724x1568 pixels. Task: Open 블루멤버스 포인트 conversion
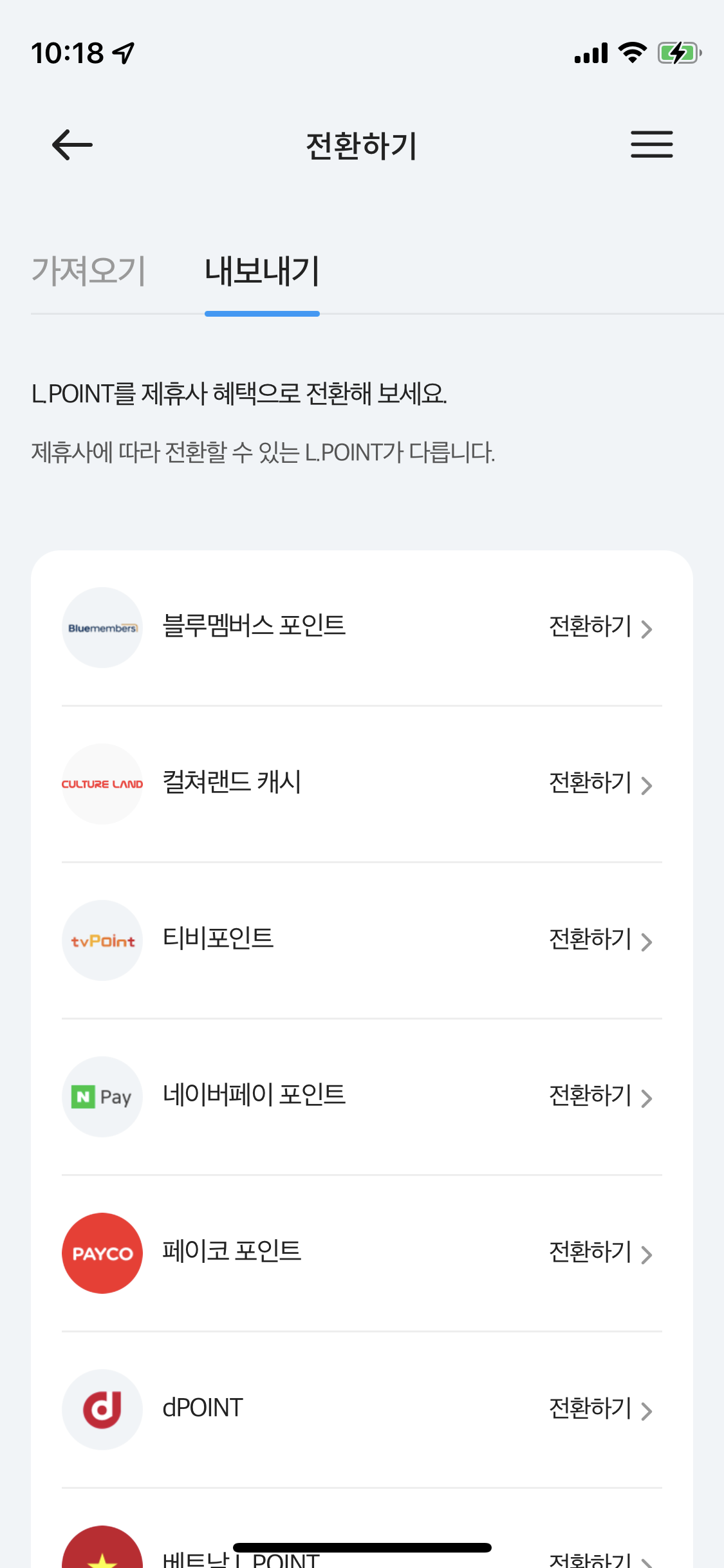click(x=362, y=628)
